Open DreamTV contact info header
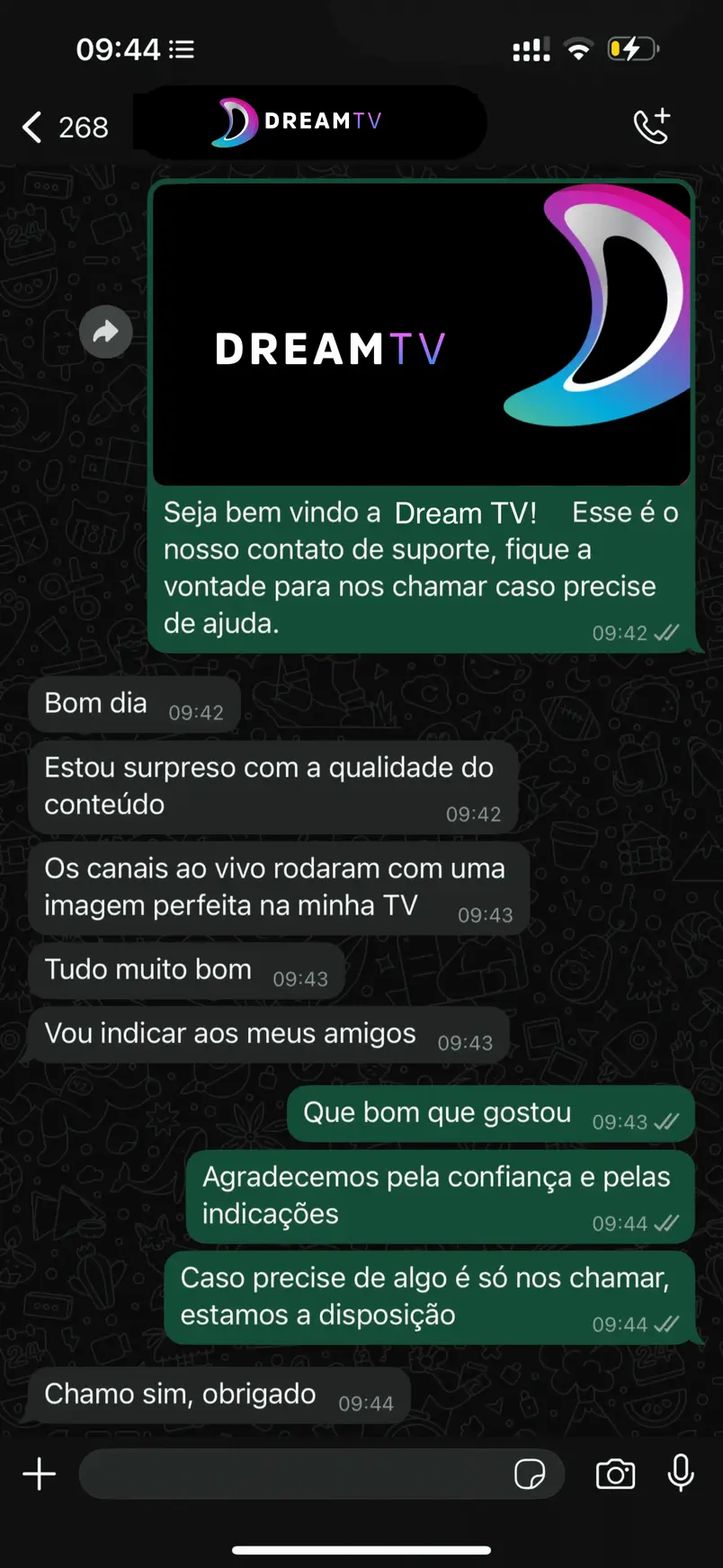This screenshot has height=1568, width=723. click(310, 122)
